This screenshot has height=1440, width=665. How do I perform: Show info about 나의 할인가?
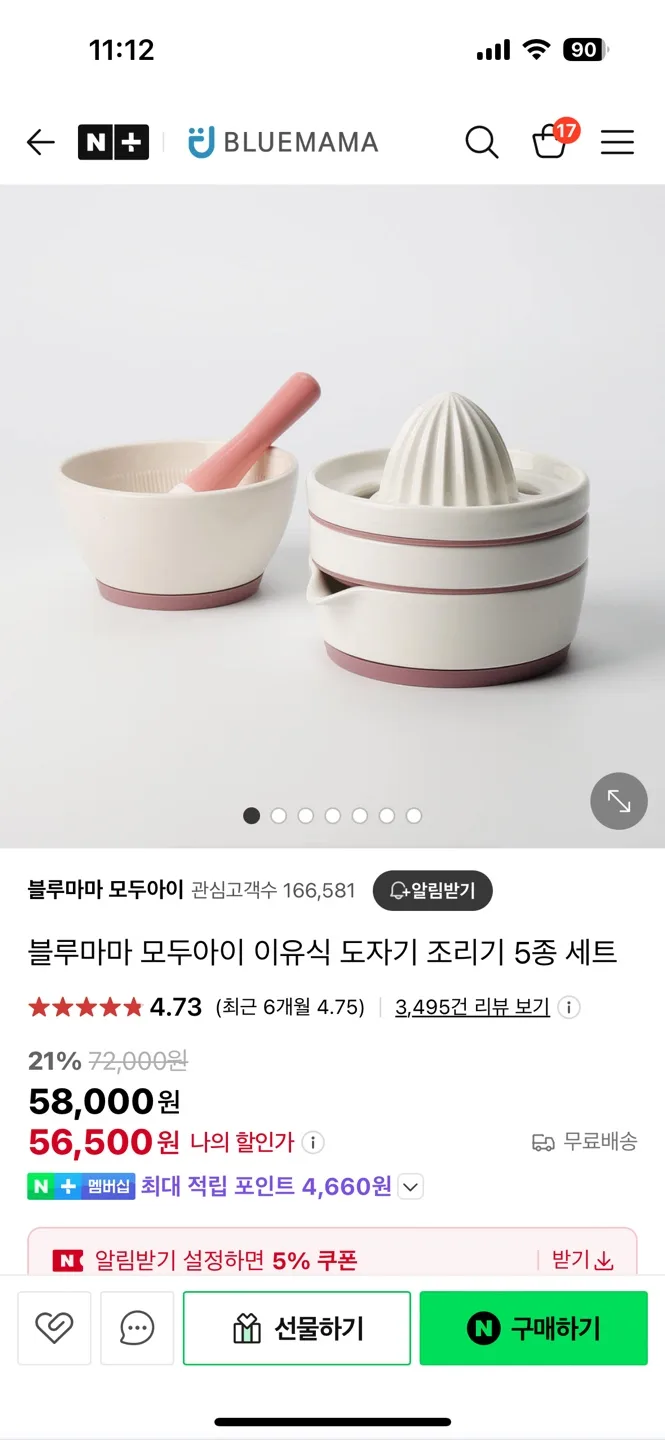[x=313, y=1142]
